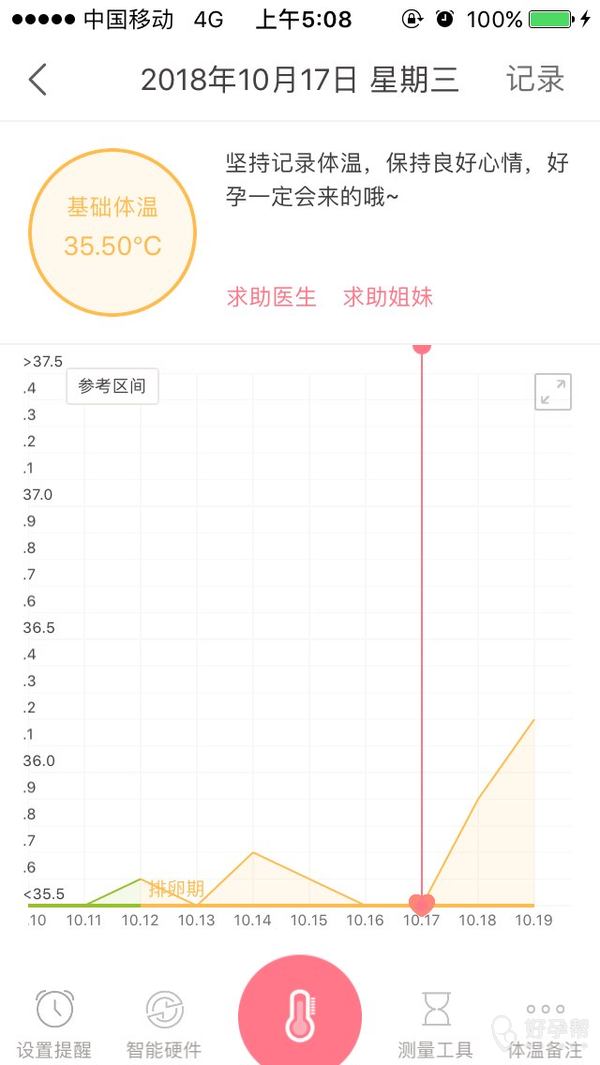Expand the chart to fullscreen
Viewport: 600px width, 1065px height.
tap(553, 392)
